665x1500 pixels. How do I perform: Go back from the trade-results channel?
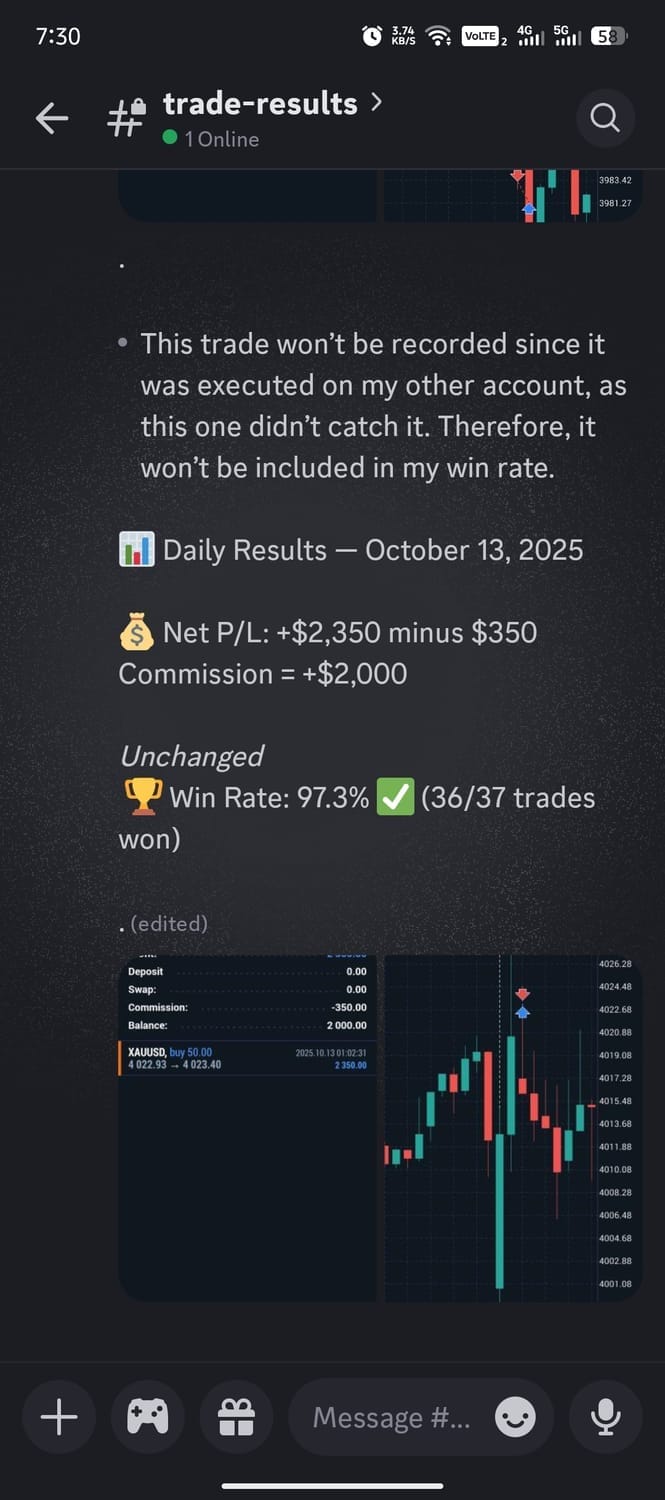pyautogui.click(x=52, y=119)
